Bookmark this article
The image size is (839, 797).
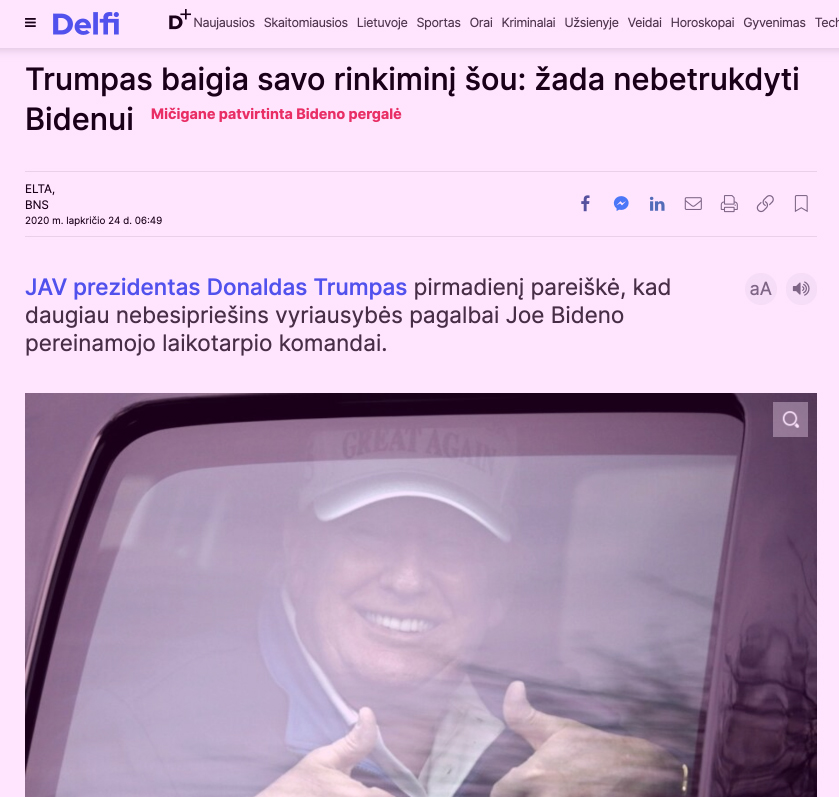801,204
